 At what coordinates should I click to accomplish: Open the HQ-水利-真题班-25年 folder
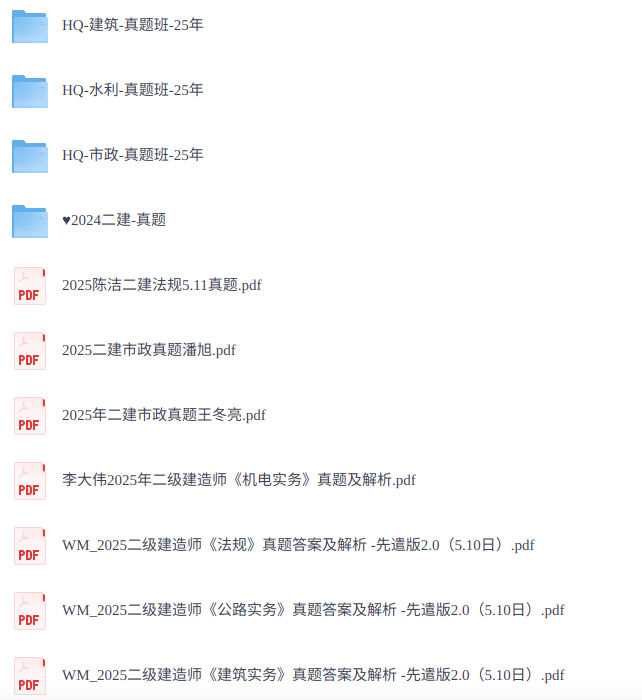click(133, 90)
